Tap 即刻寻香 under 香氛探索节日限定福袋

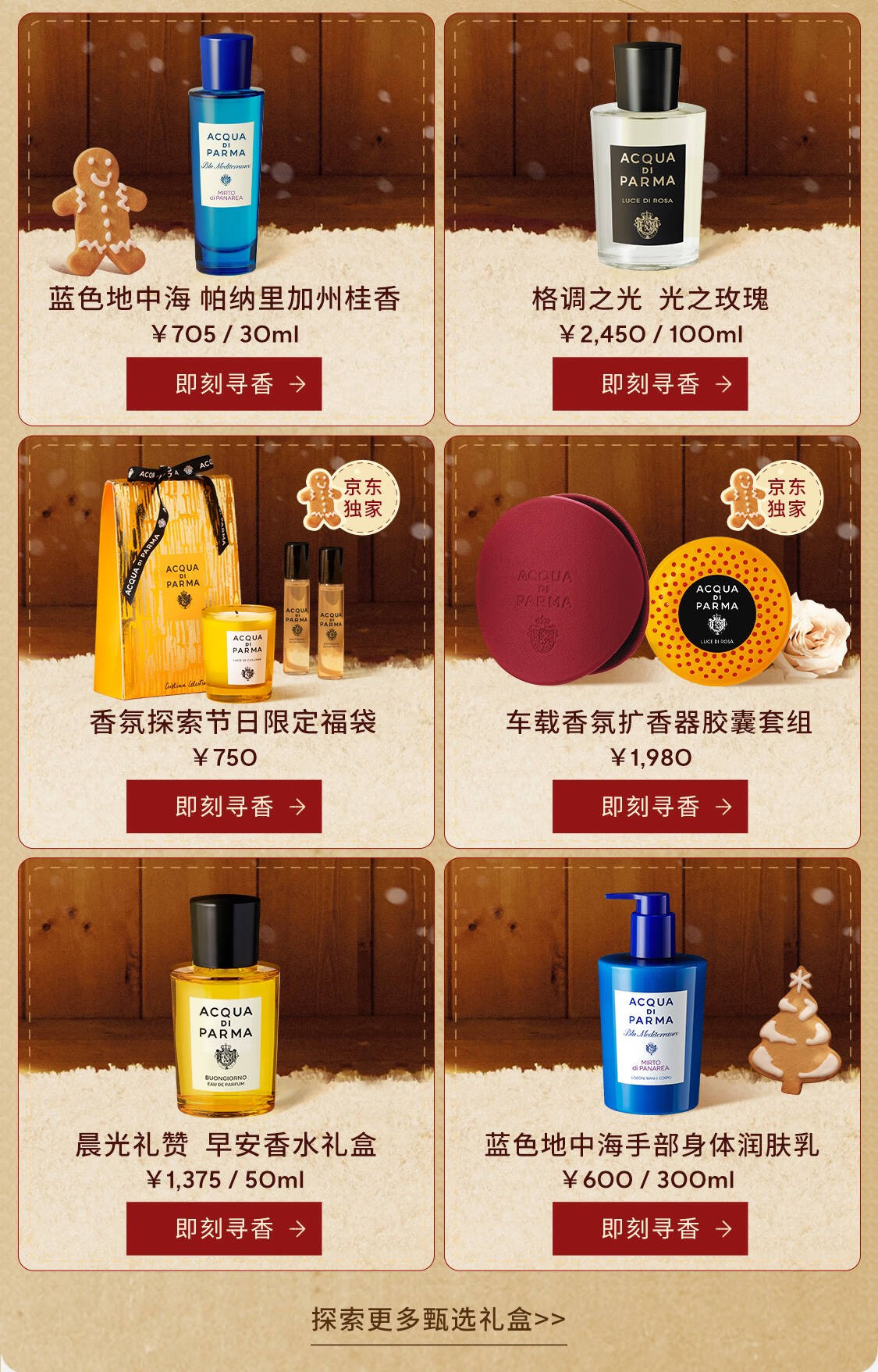coord(224,806)
